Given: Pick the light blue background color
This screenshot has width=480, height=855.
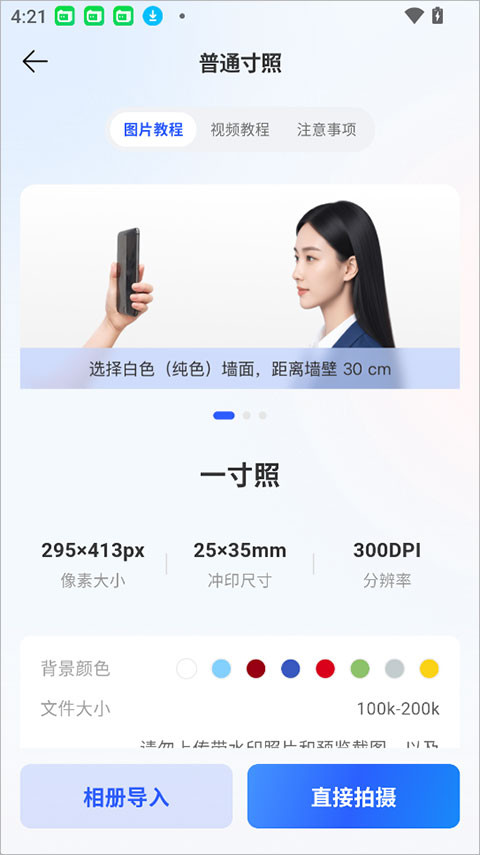Looking at the screenshot, I should (x=221, y=669).
